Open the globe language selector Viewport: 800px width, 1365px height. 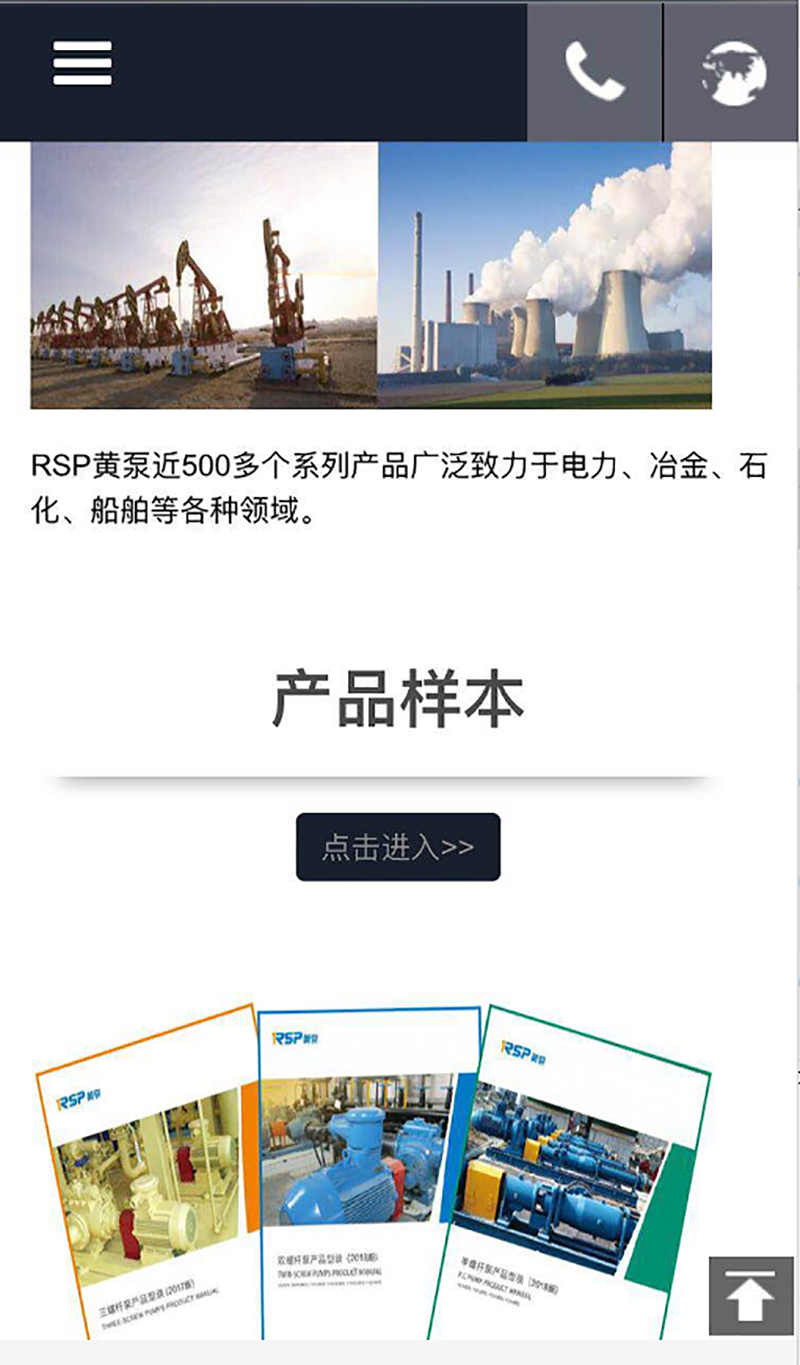pyautogui.click(x=733, y=72)
